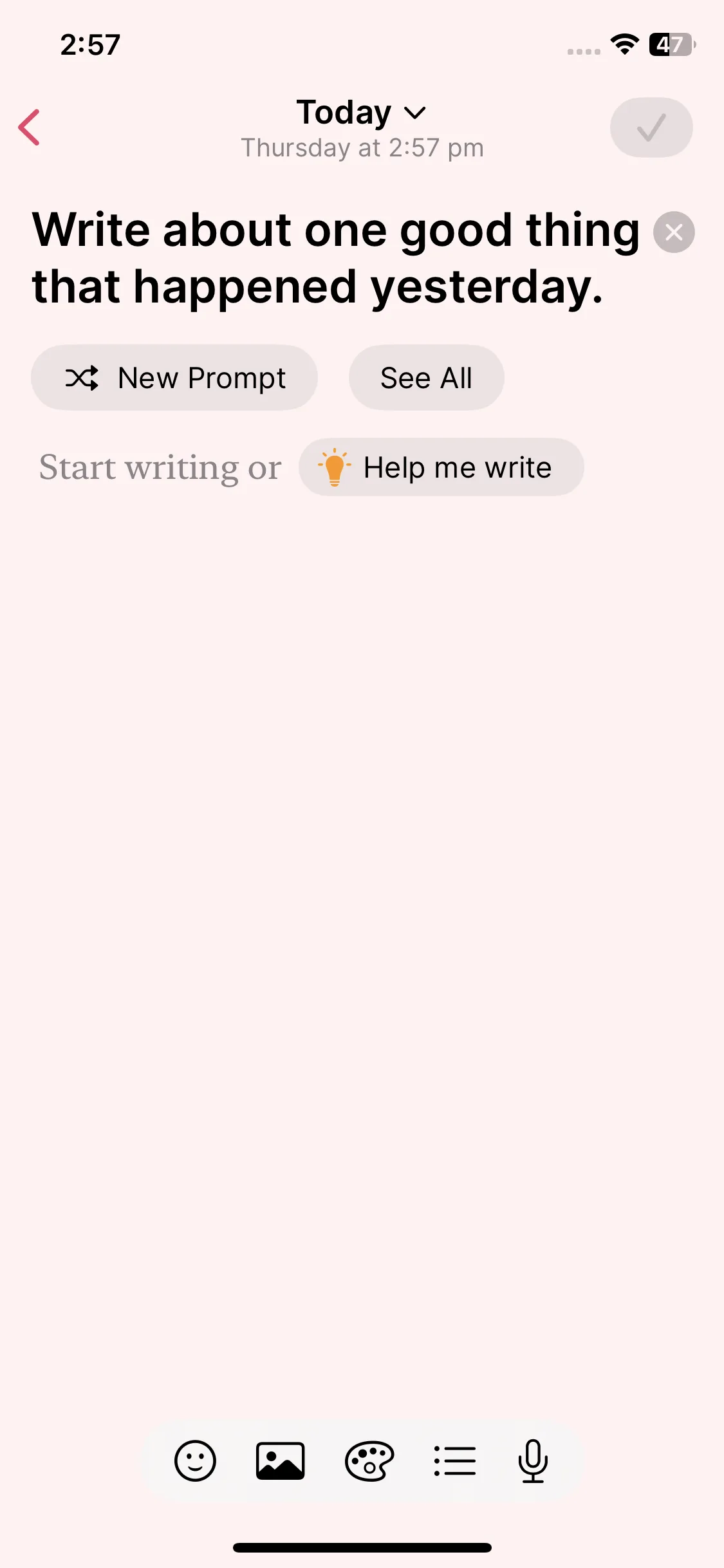This screenshot has height=1568, width=724.
Task: Go back using the pink arrow
Action: click(x=30, y=127)
